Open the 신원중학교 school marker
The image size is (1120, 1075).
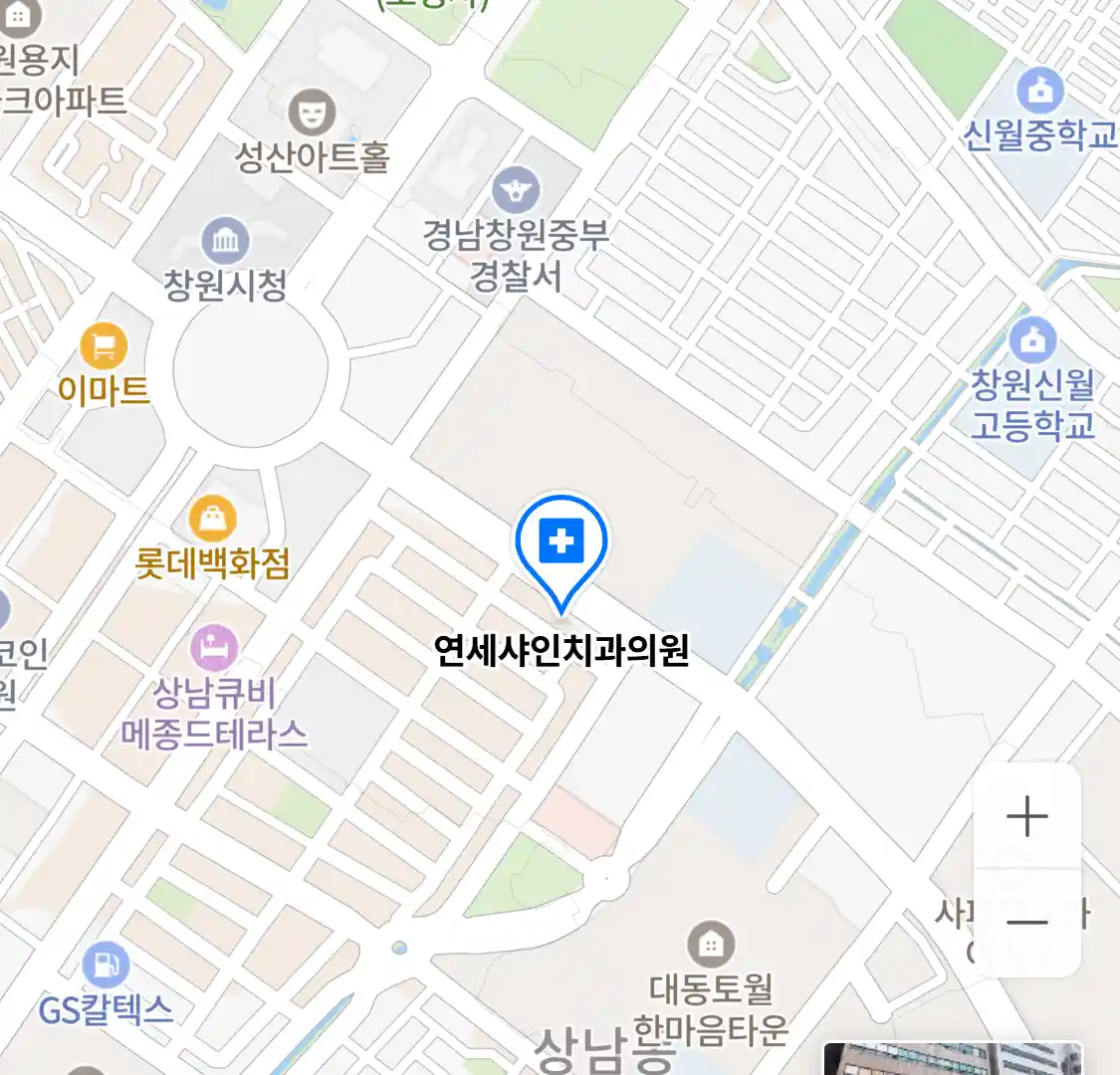pyautogui.click(x=1040, y=91)
